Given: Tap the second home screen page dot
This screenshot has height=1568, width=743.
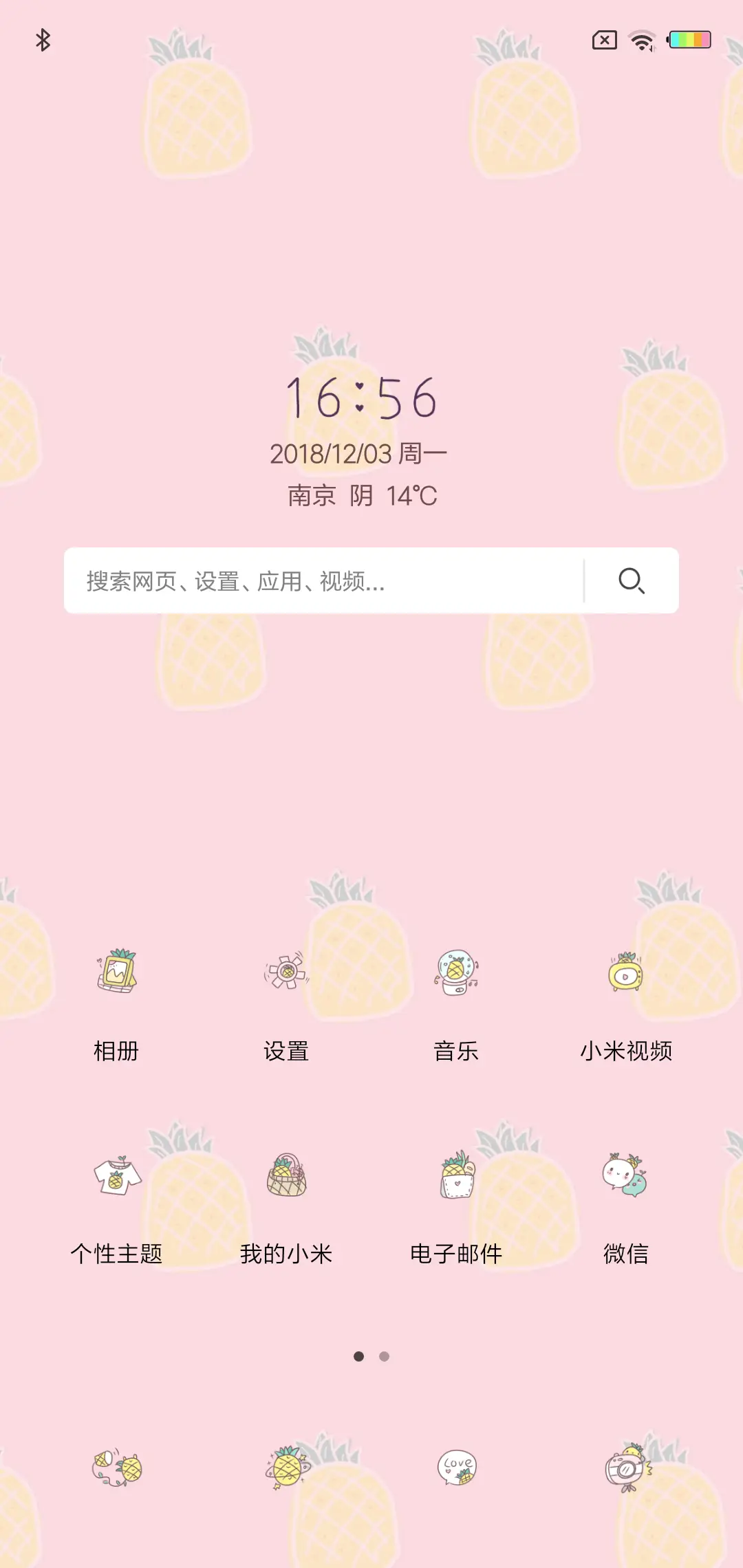Looking at the screenshot, I should [383, 1356].
